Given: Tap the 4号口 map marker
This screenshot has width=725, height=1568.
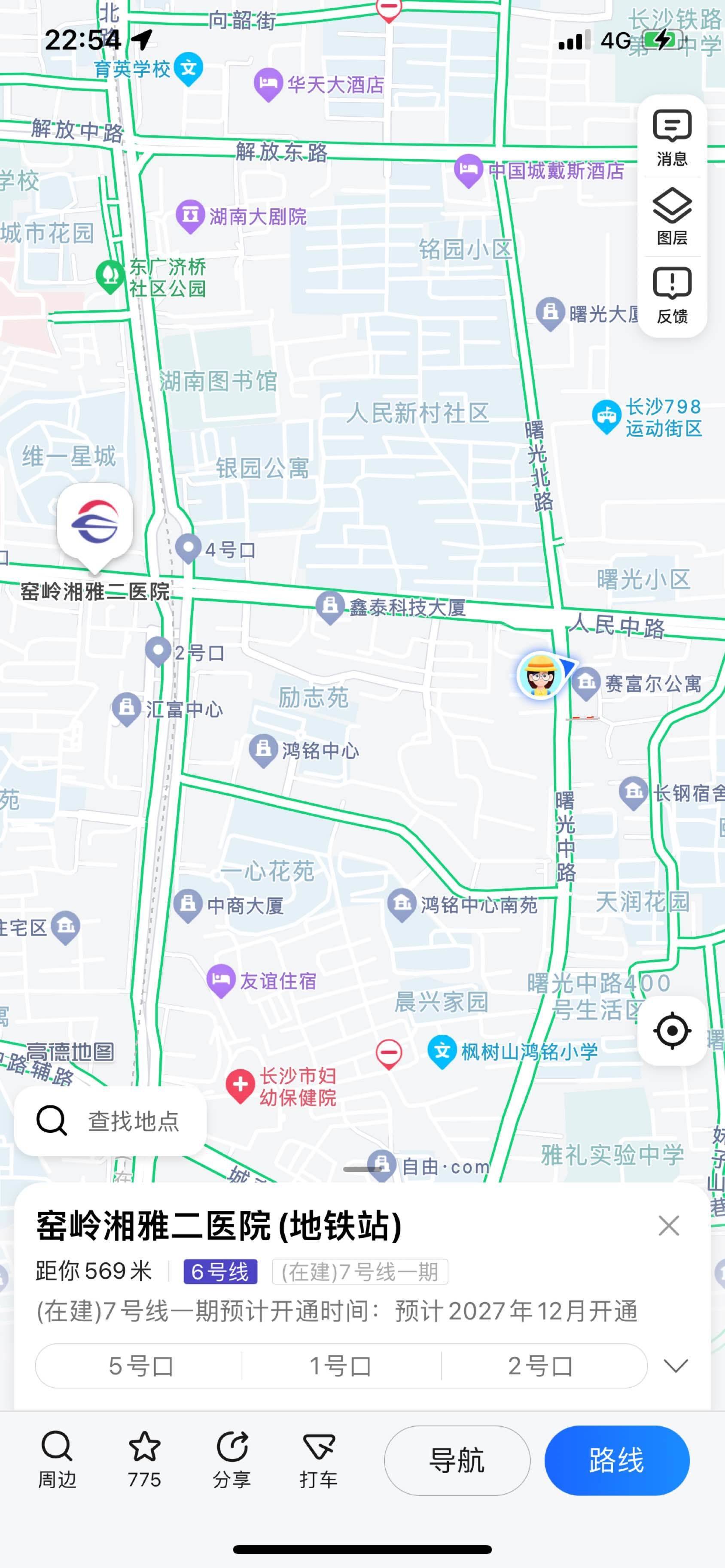Looking at the screenshot, I should 215,550.
